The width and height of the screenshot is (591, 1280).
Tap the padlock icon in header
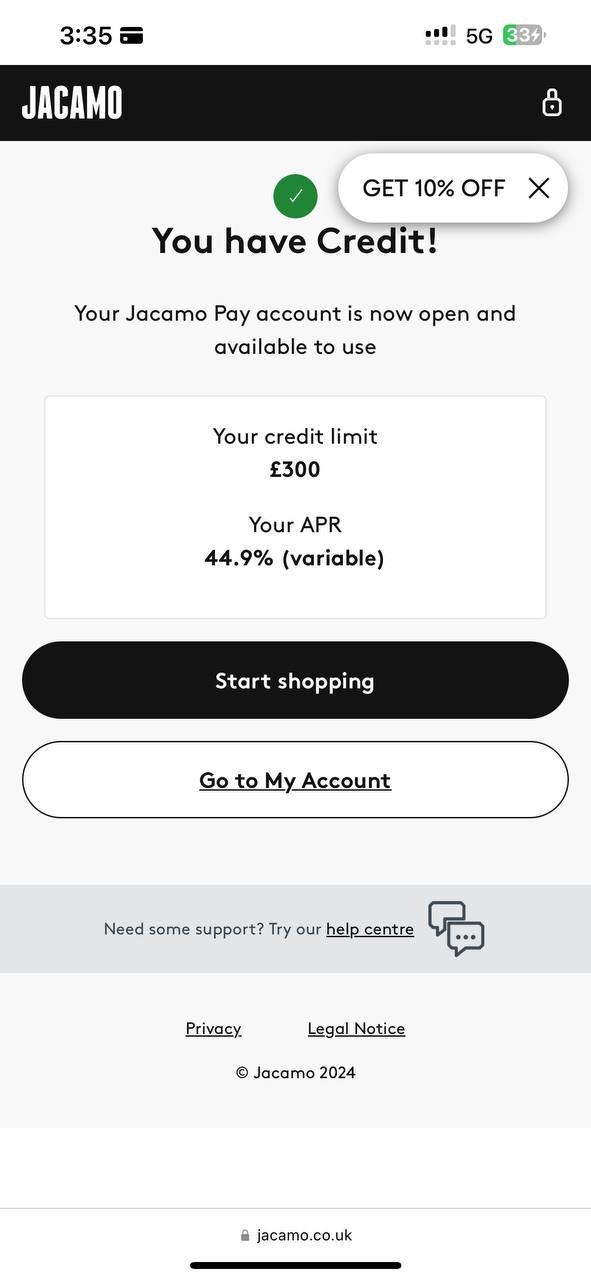(552, 102)
